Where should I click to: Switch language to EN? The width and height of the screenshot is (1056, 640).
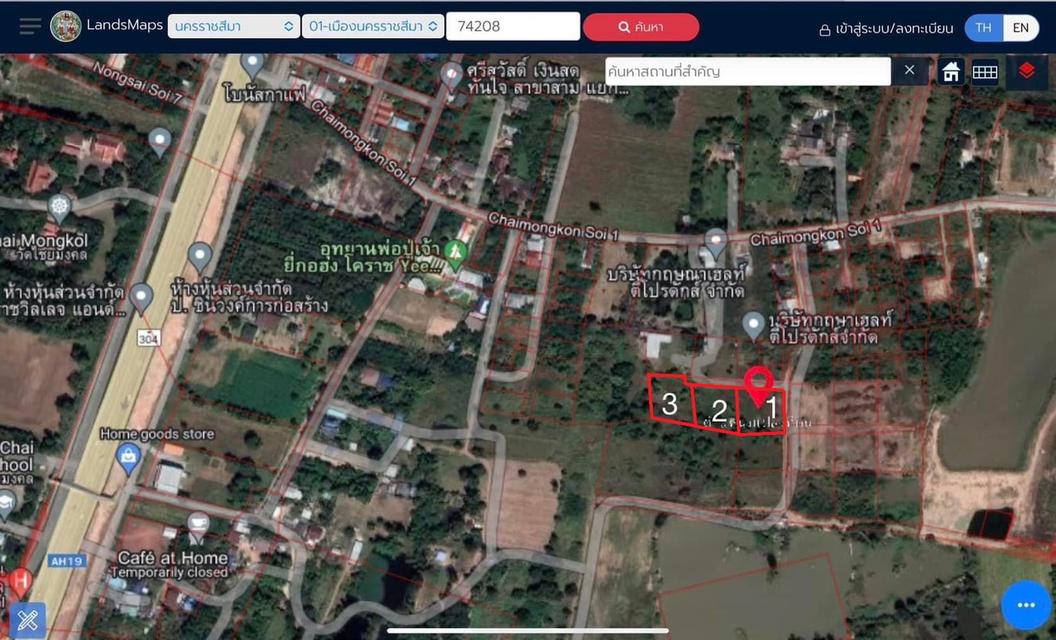(1021, 28)
